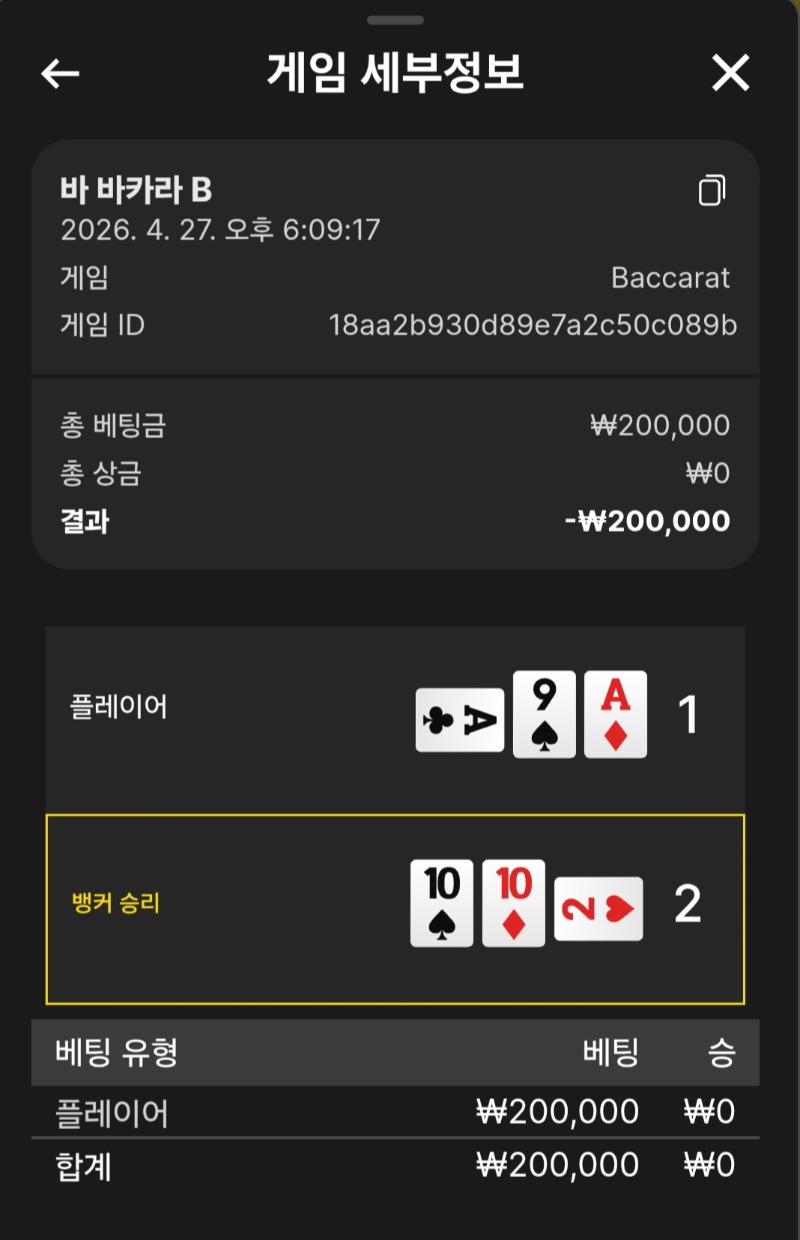
Task: Close the game details panel
Action: click(730, 73)
